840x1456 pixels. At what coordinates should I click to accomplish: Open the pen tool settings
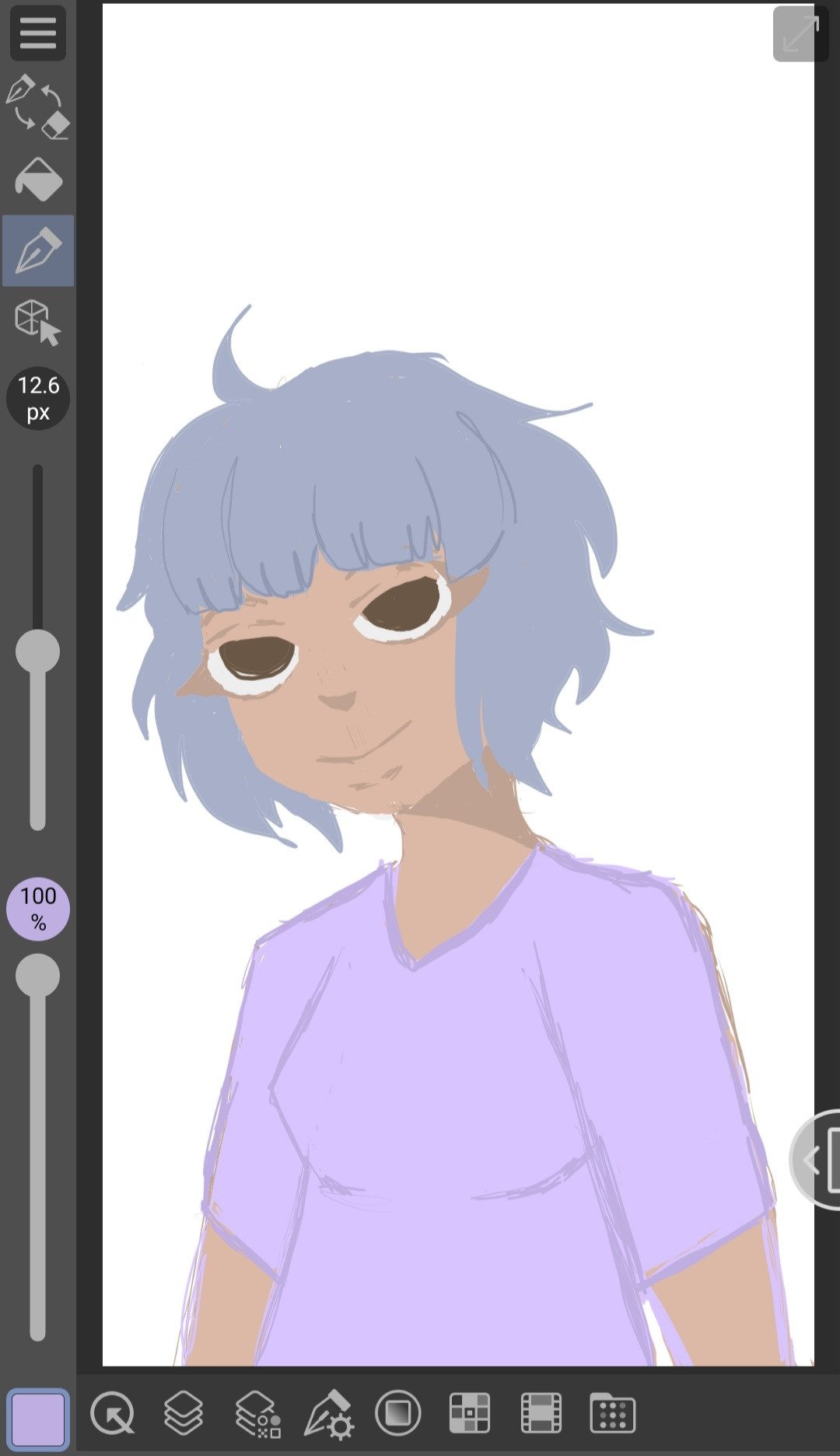point(328,1413)
